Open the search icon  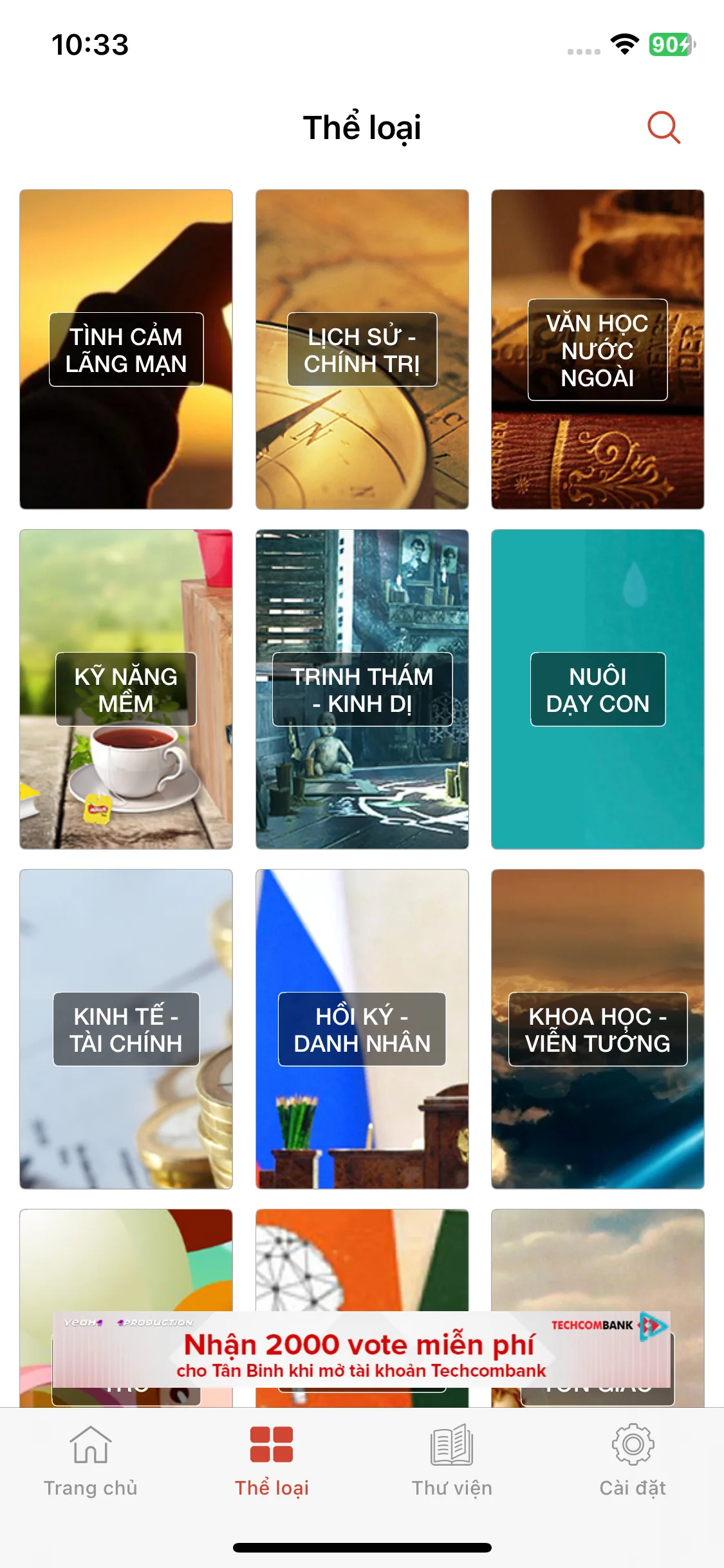pos(664,127)
